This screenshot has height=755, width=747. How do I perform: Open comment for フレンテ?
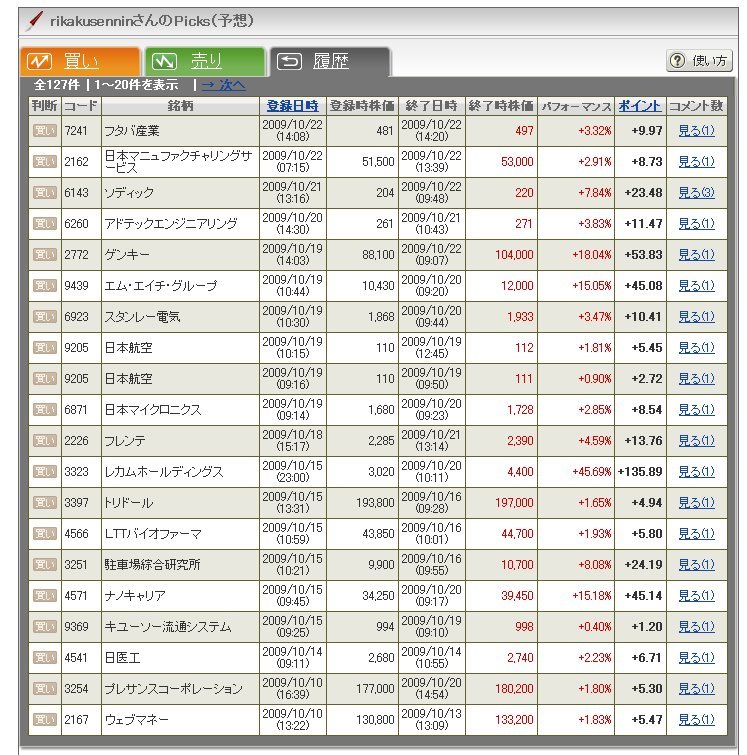coord(696,441)
